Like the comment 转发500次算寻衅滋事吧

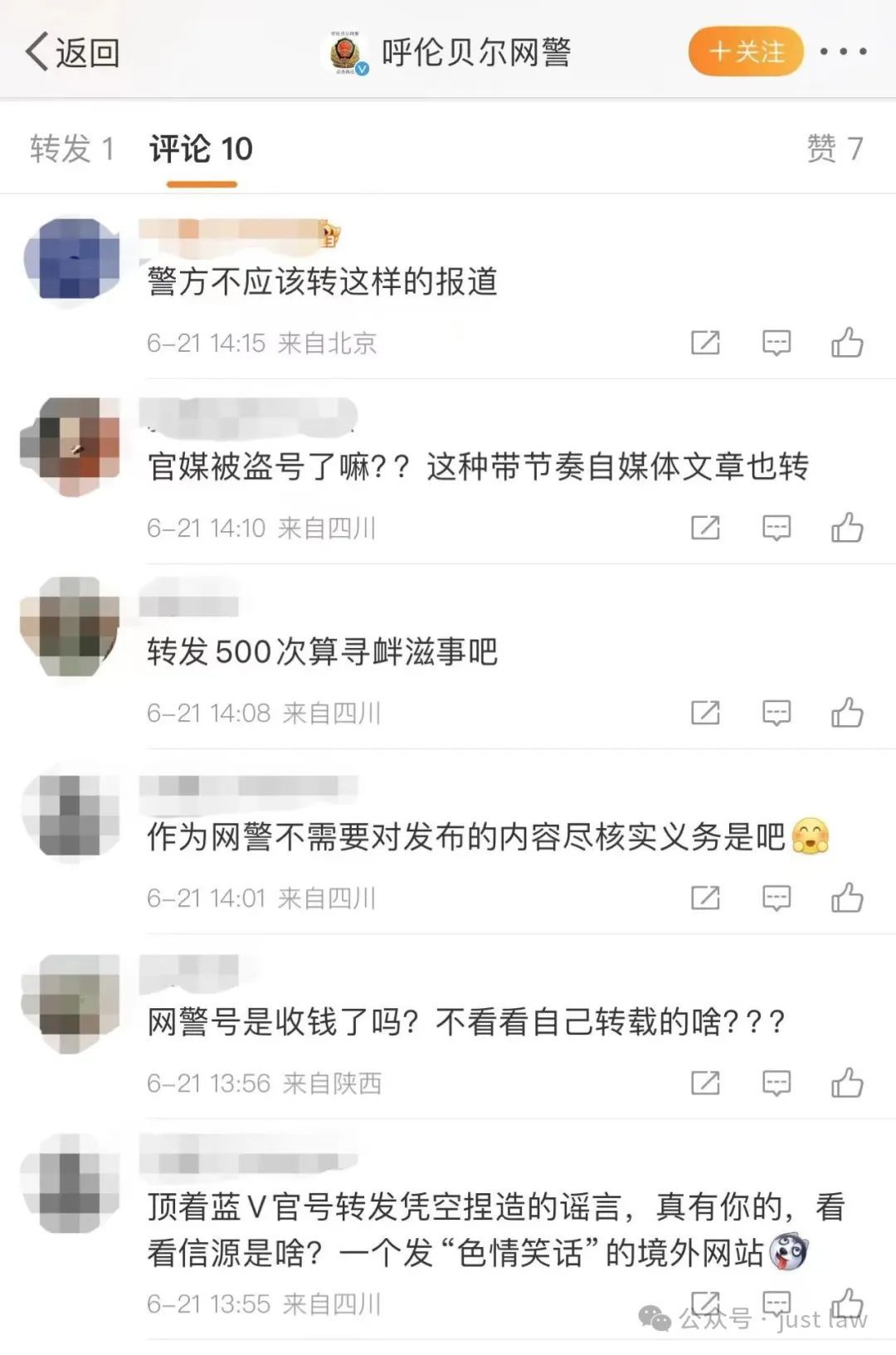(x=847, y=712)
